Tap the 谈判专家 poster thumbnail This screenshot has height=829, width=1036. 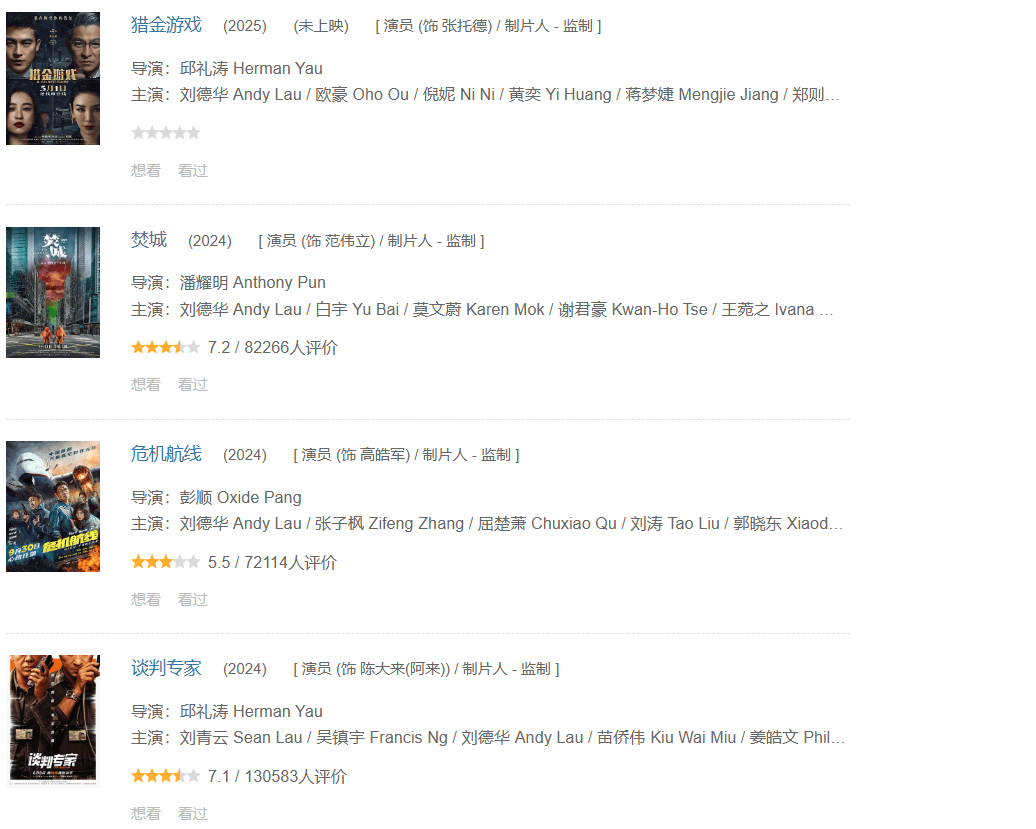click(x=53, y=720)
